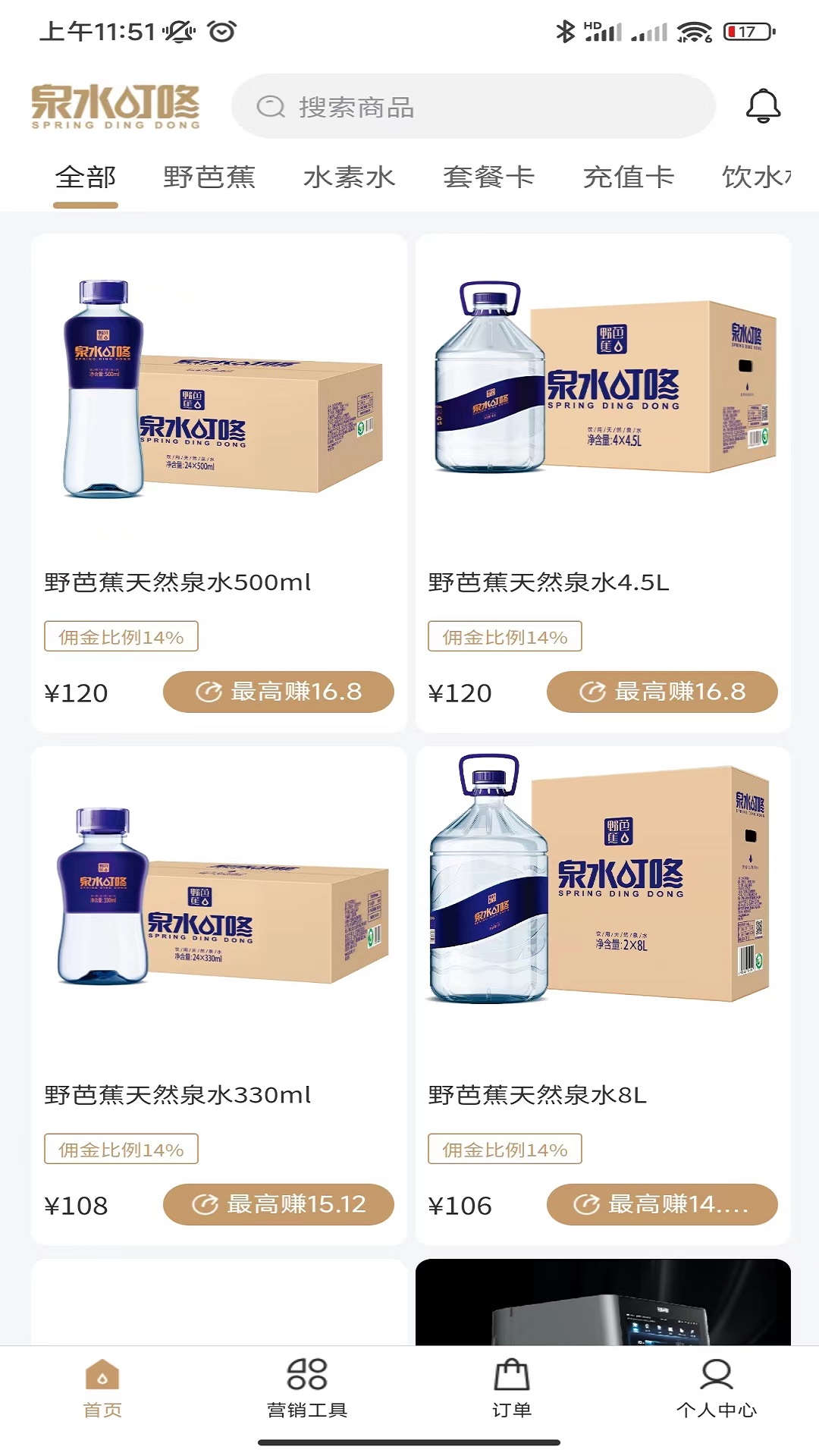Image resolution: width=819 pixels, height=1456 pixels.
Task: Tap the Wi-Fi icon in status bar
Action: [692, 30]
